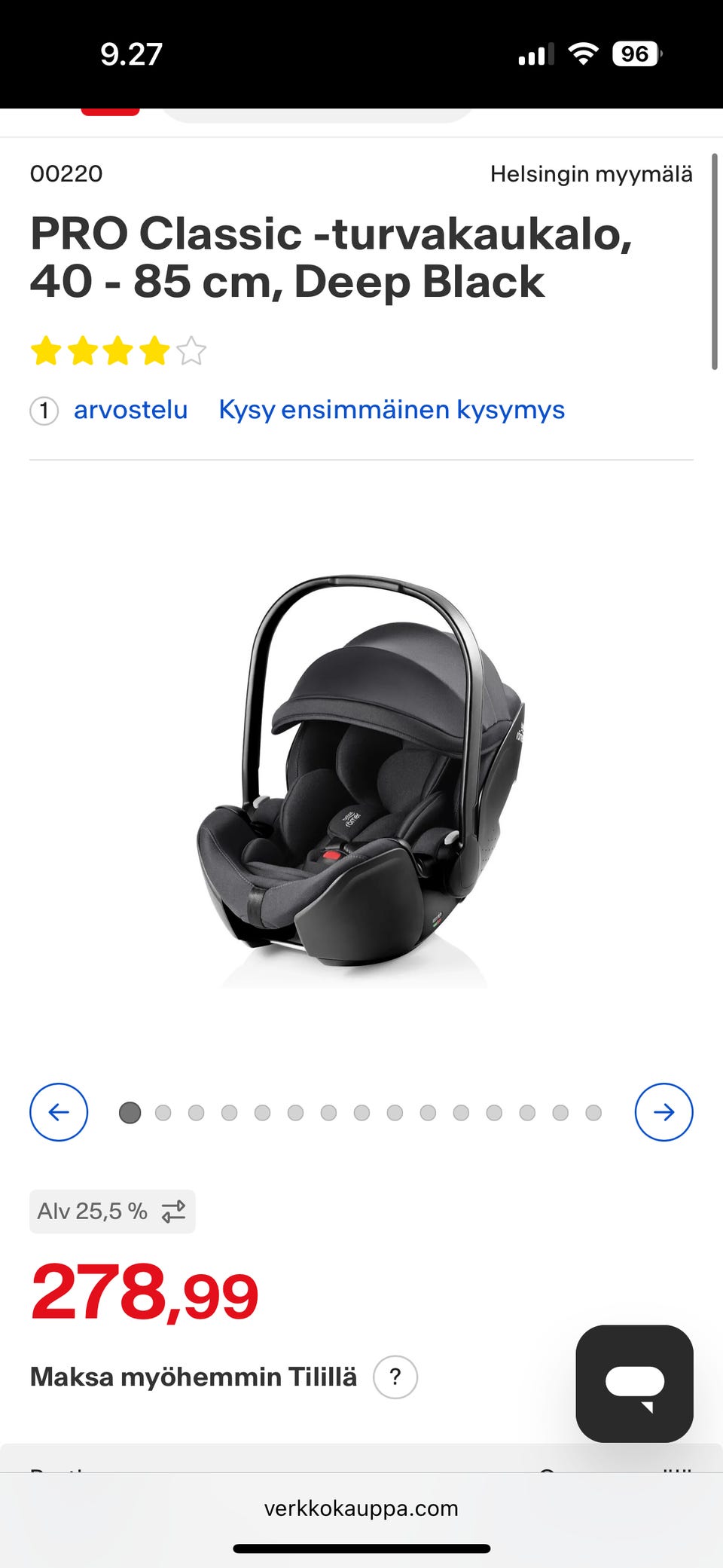Open the 1 arvostelu reviews link
Screen dimensions: 723x1568
pyautogui.click(x=109, y=410)
